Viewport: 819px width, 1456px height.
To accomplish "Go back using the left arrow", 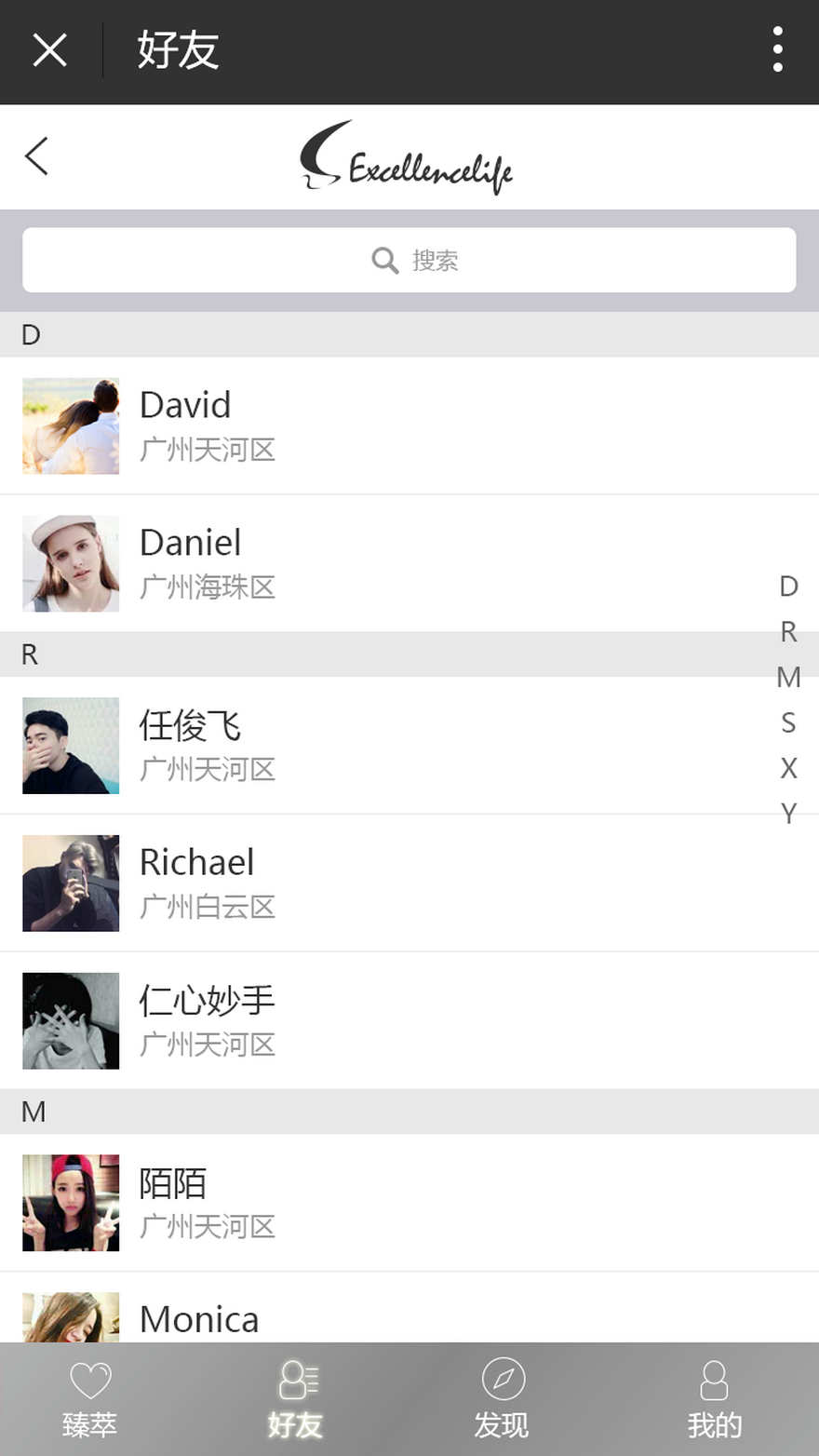I will [37, 156].
